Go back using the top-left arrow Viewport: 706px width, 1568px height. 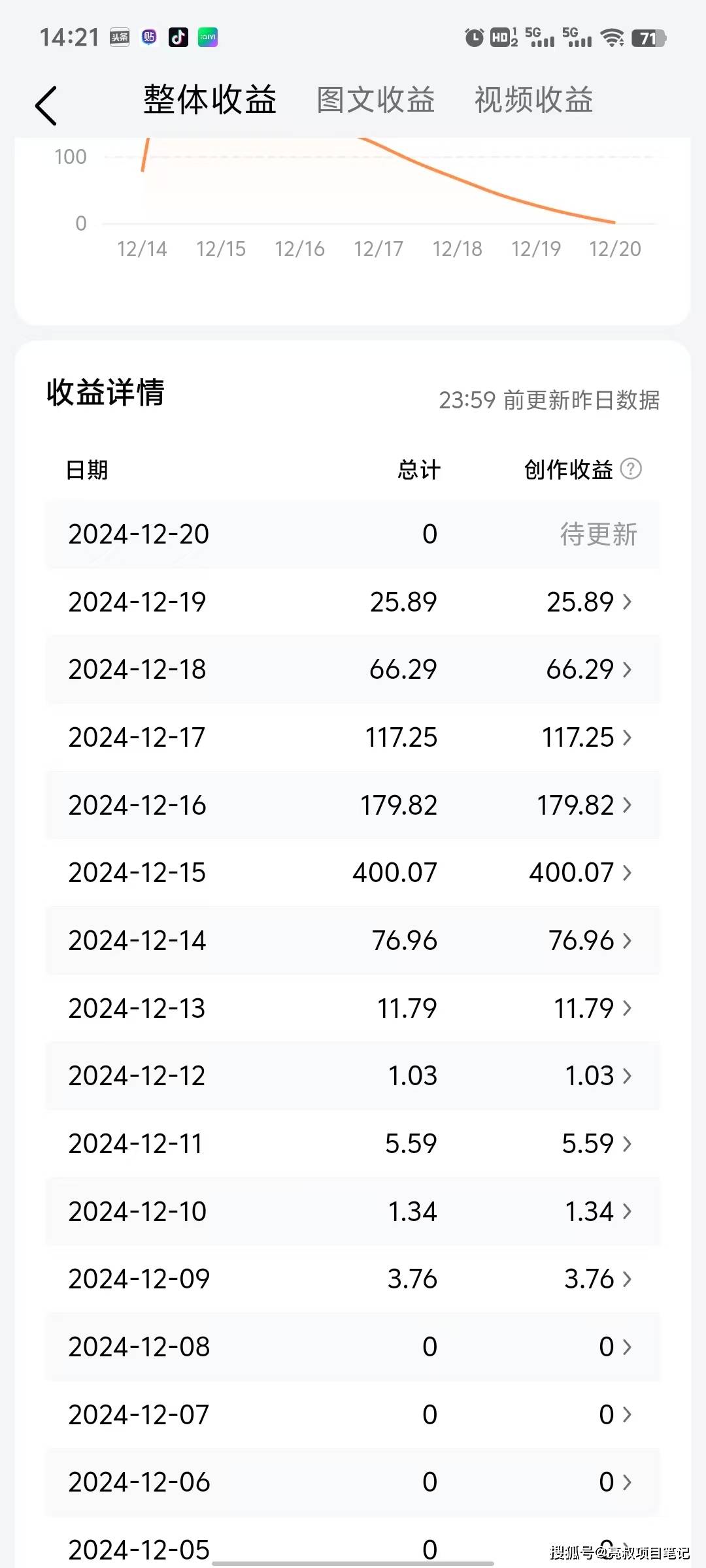46,105
